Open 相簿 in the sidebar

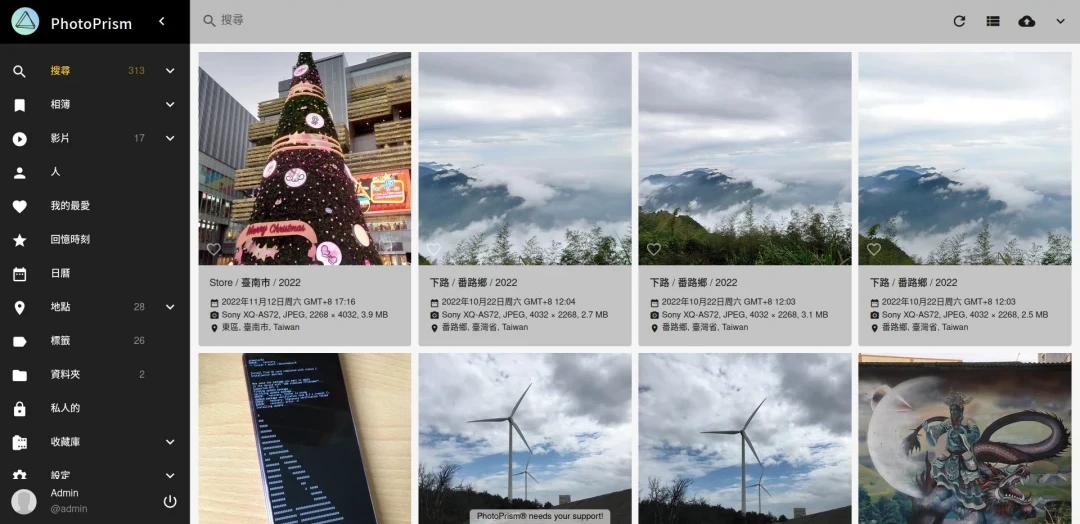61,105
